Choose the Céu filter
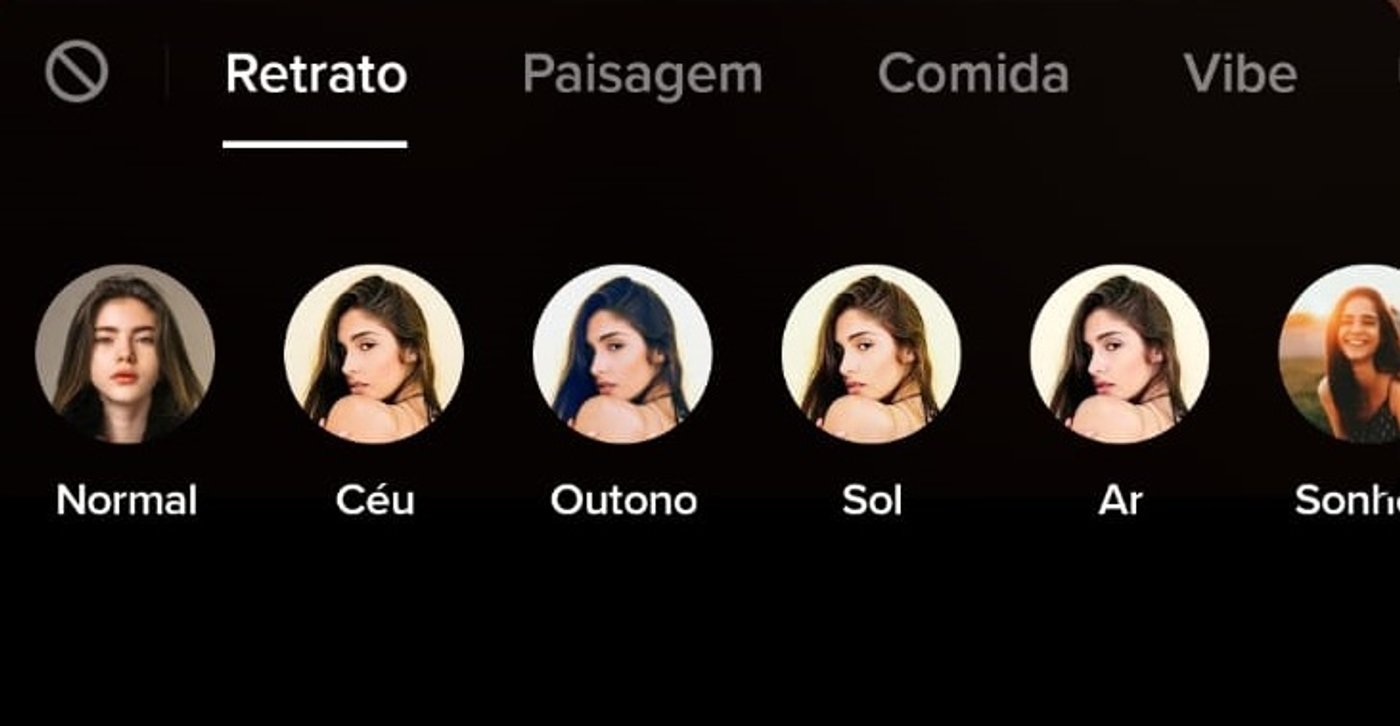1400x726 pixels. (374, 354)
